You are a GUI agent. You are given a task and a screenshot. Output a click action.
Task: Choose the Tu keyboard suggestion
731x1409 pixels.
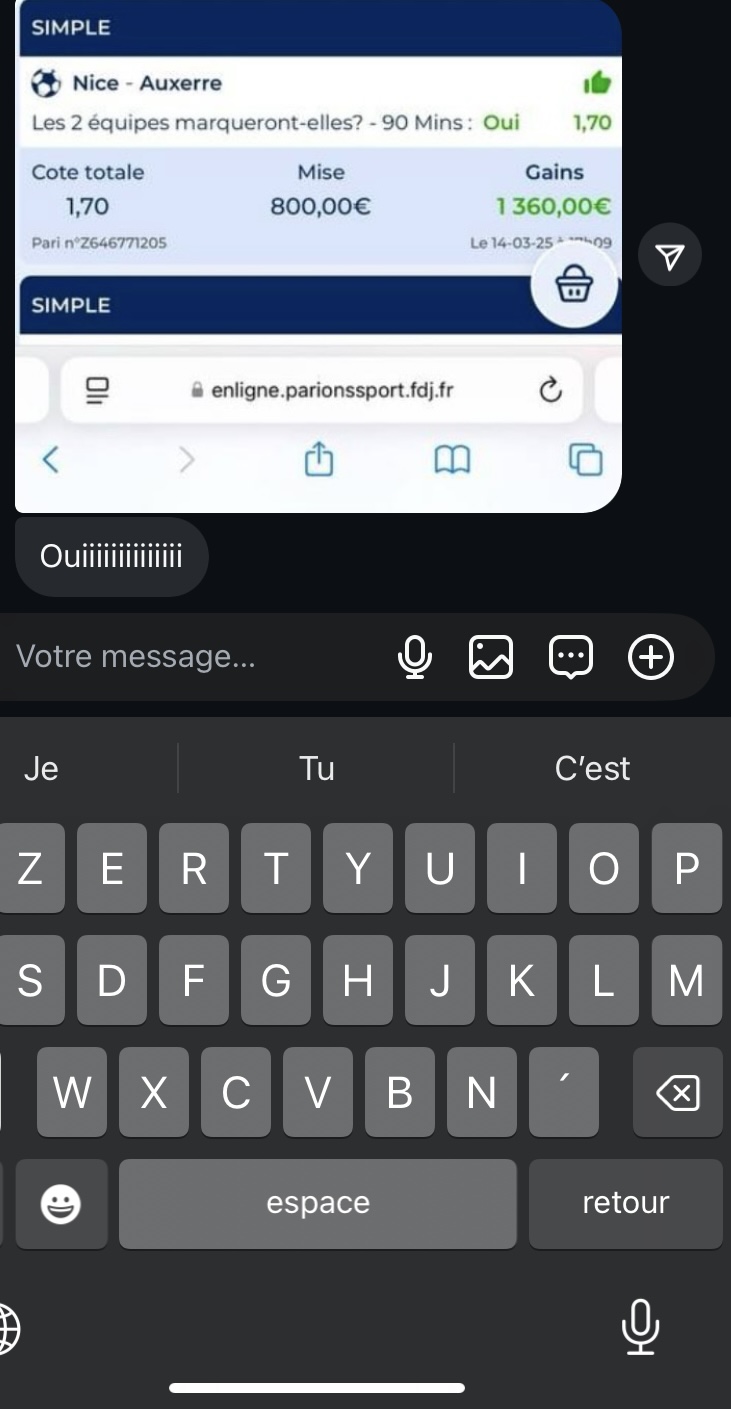click(316, 768)
